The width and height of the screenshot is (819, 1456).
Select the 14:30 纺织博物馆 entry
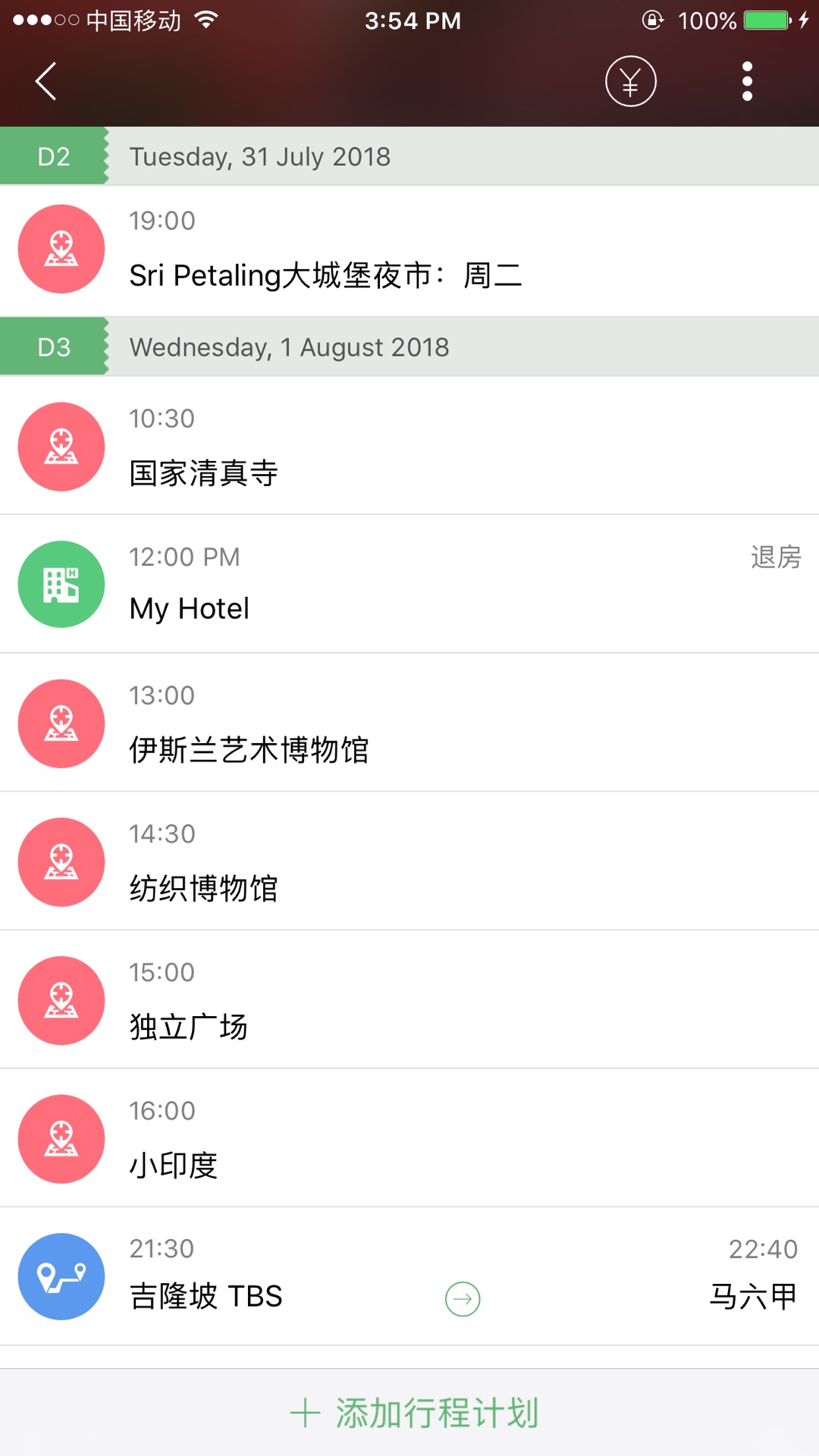pyautogui.click(x=409, y=862)
